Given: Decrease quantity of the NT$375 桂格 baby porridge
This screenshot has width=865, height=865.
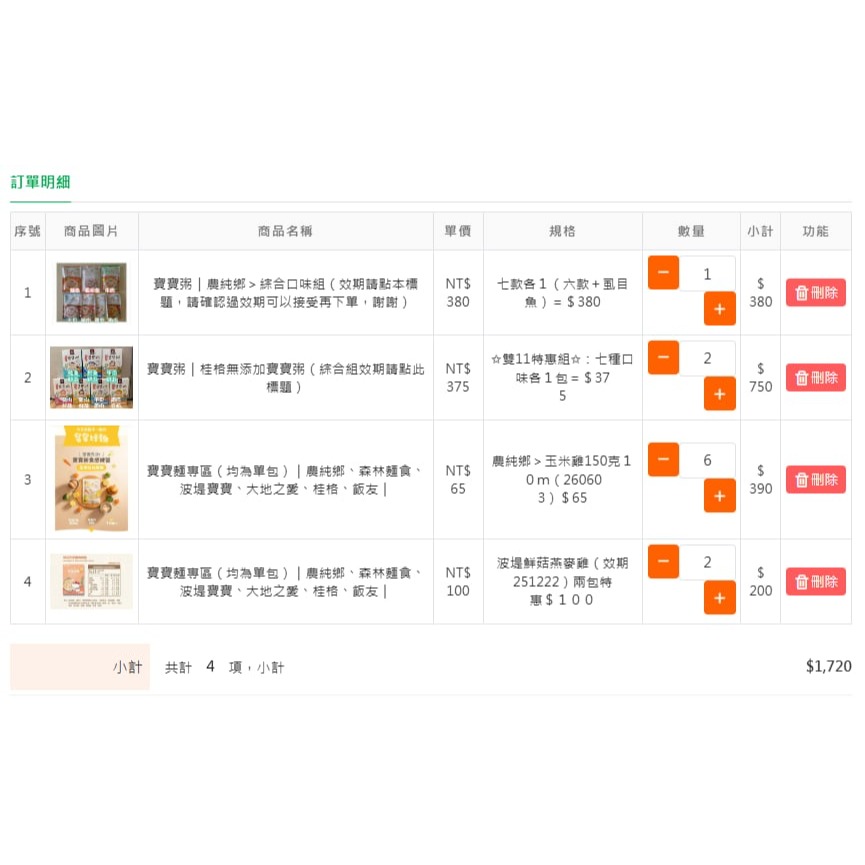Looking at the screenshot, I should click(663, 358).
